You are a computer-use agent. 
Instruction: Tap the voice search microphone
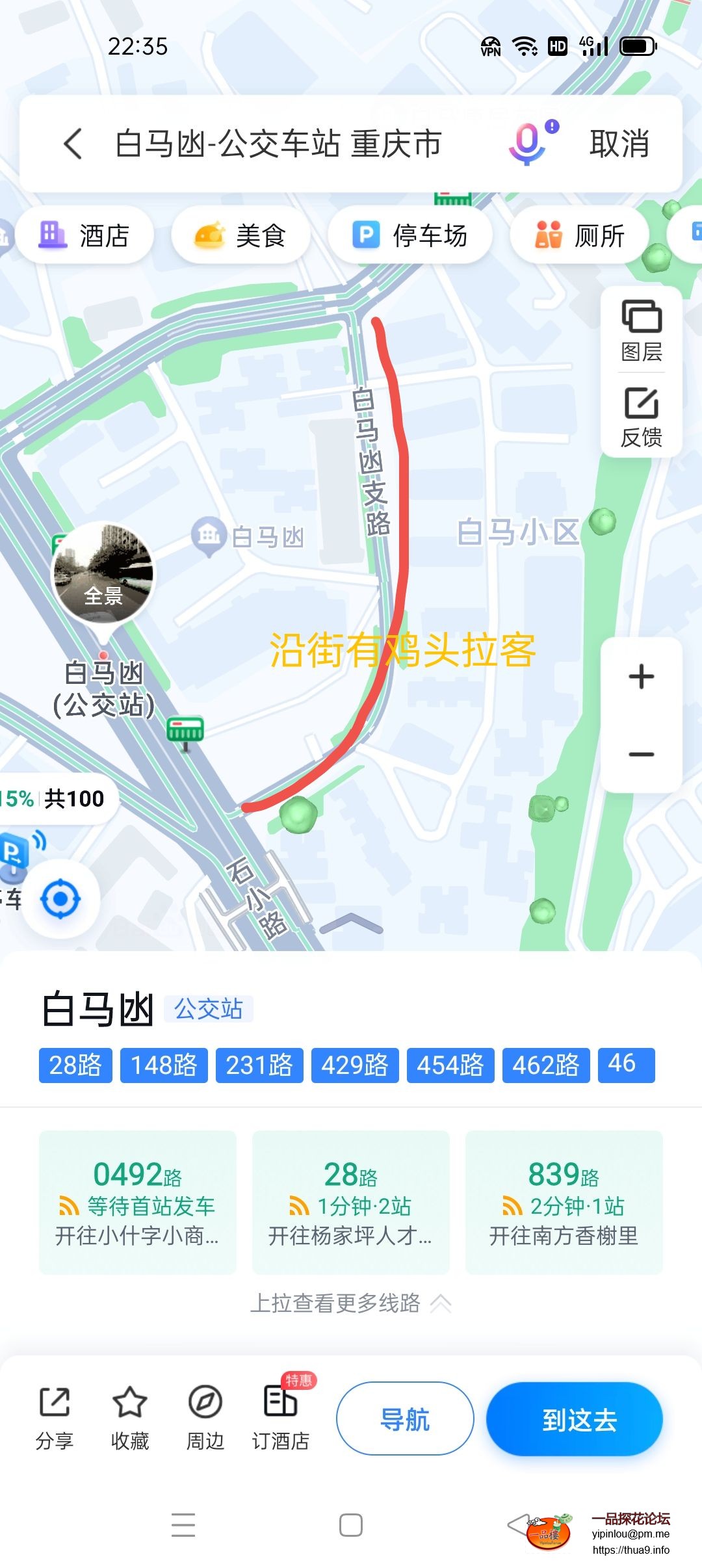tap(528, 143)
